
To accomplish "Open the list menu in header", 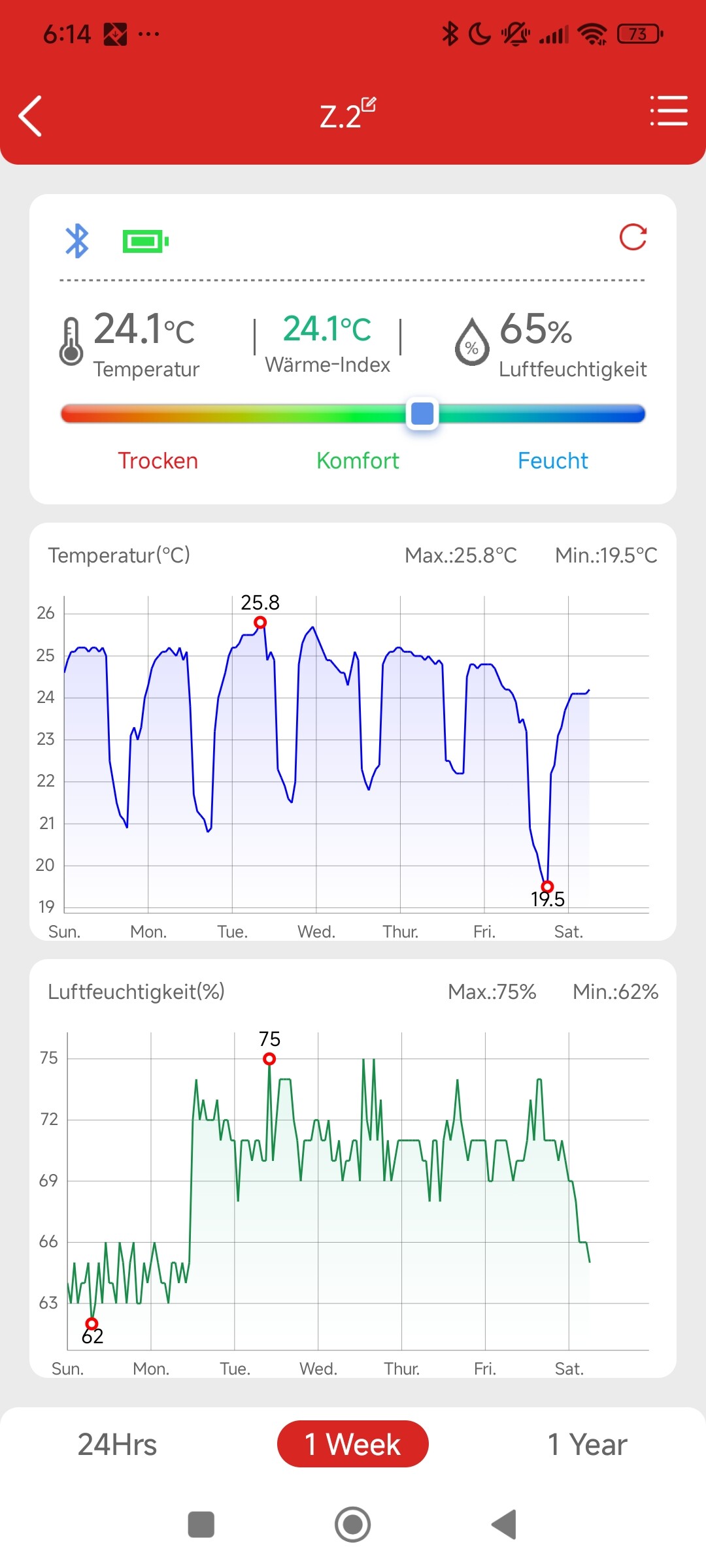I will pyautogui.click(x=669, y=110).
